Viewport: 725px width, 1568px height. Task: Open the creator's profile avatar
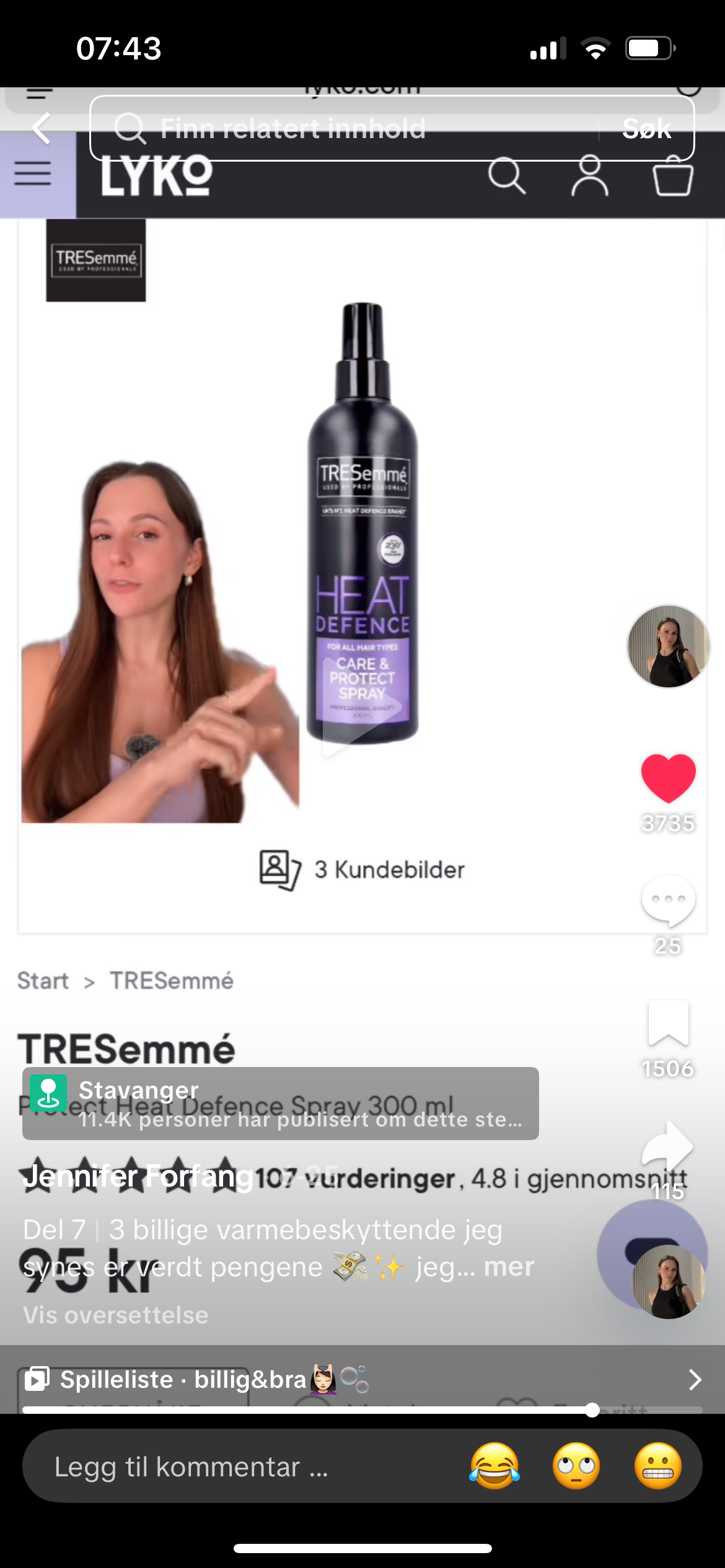(x=667, y=647)
